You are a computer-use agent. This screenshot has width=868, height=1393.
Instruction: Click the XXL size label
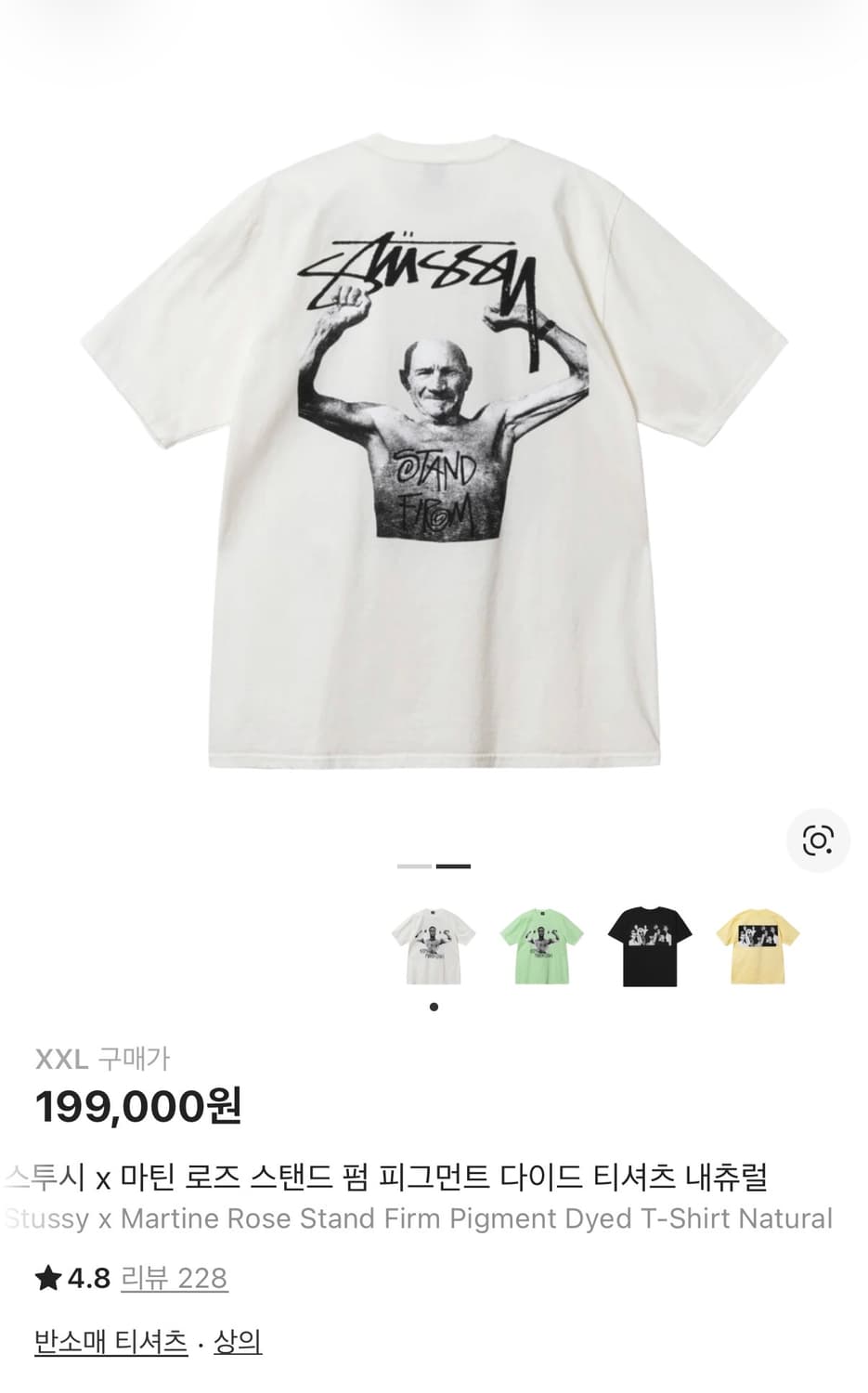click(x=62, y=1057)
